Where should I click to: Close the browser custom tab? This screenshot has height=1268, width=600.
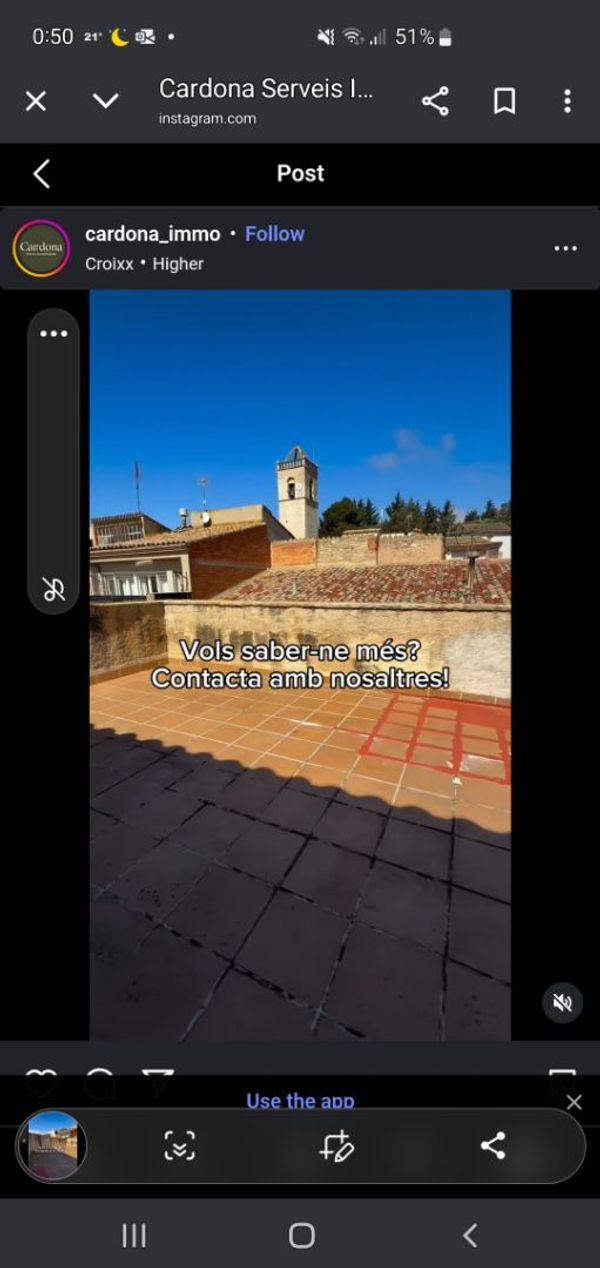click(35, 101)
